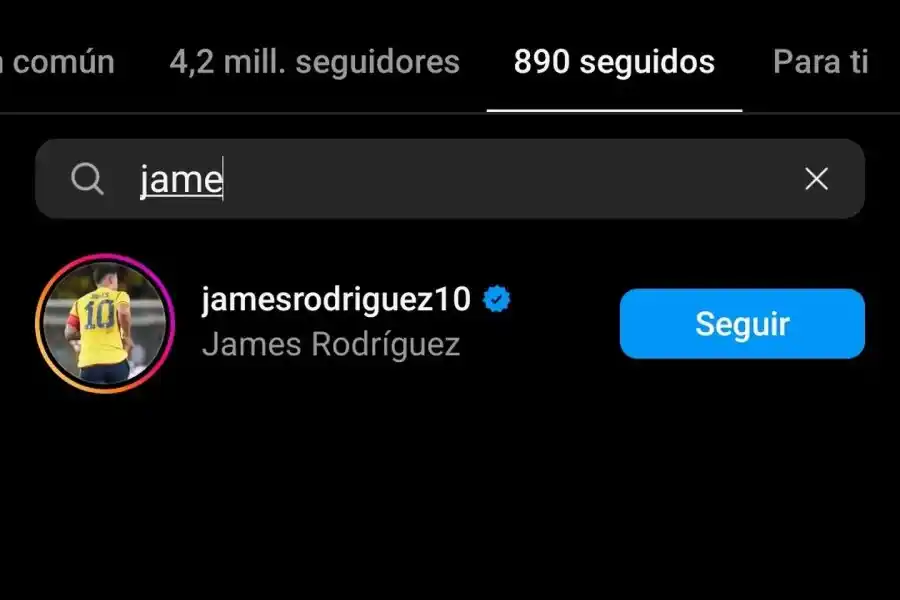Tap the search field containing "jame"
Viewport: 900px width, 600px height.
pos(450,180)
